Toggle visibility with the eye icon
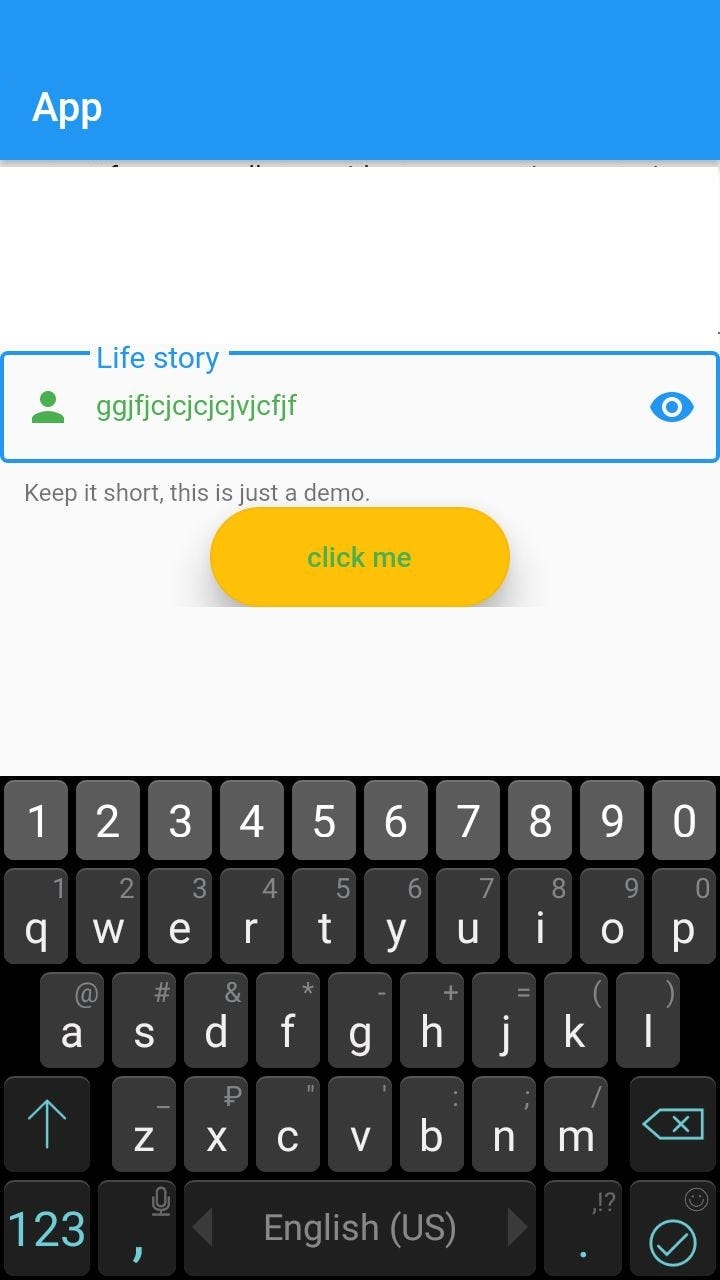The height and width of the screenshot is (1280, 720). click(672, 407)
